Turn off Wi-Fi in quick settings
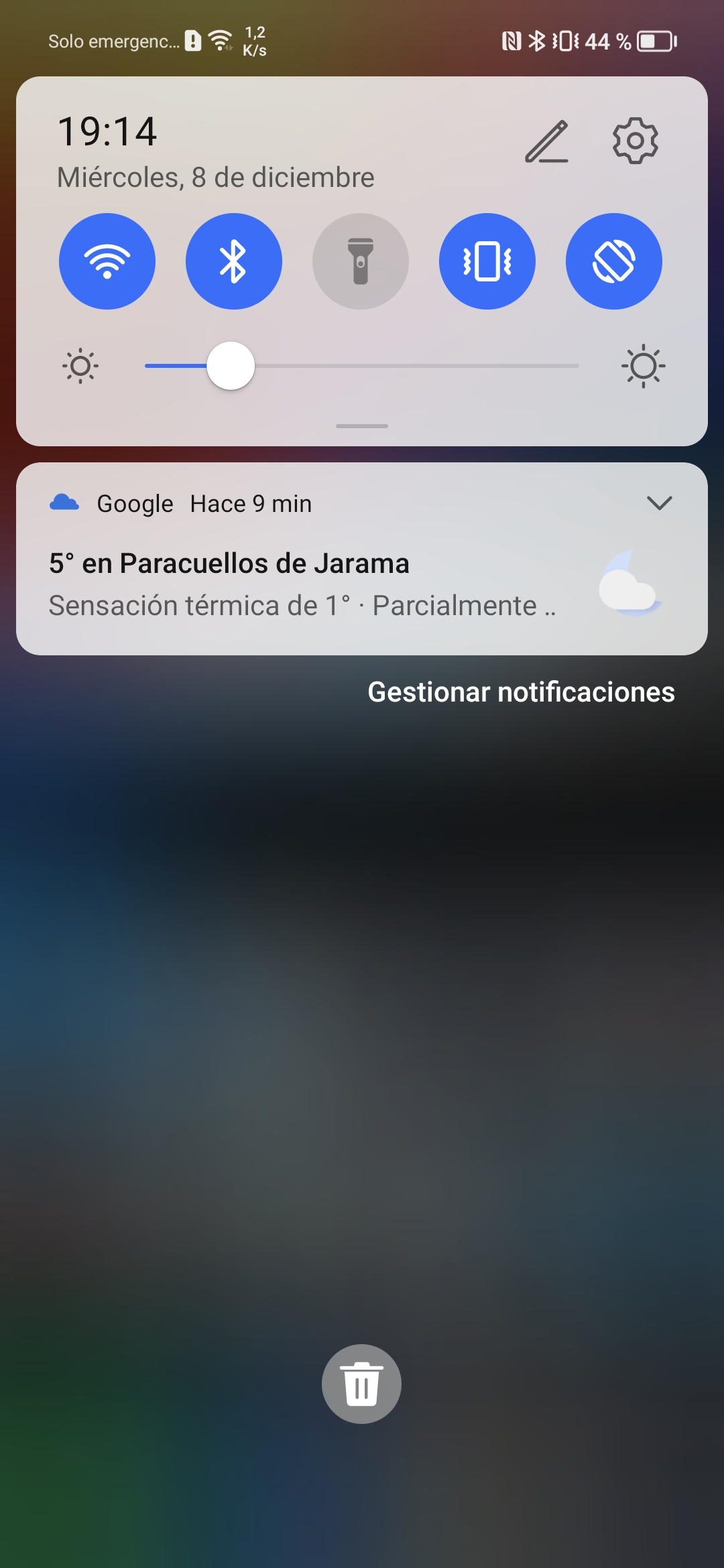Viewport: 724px width, 1568px height. [107, 261]
